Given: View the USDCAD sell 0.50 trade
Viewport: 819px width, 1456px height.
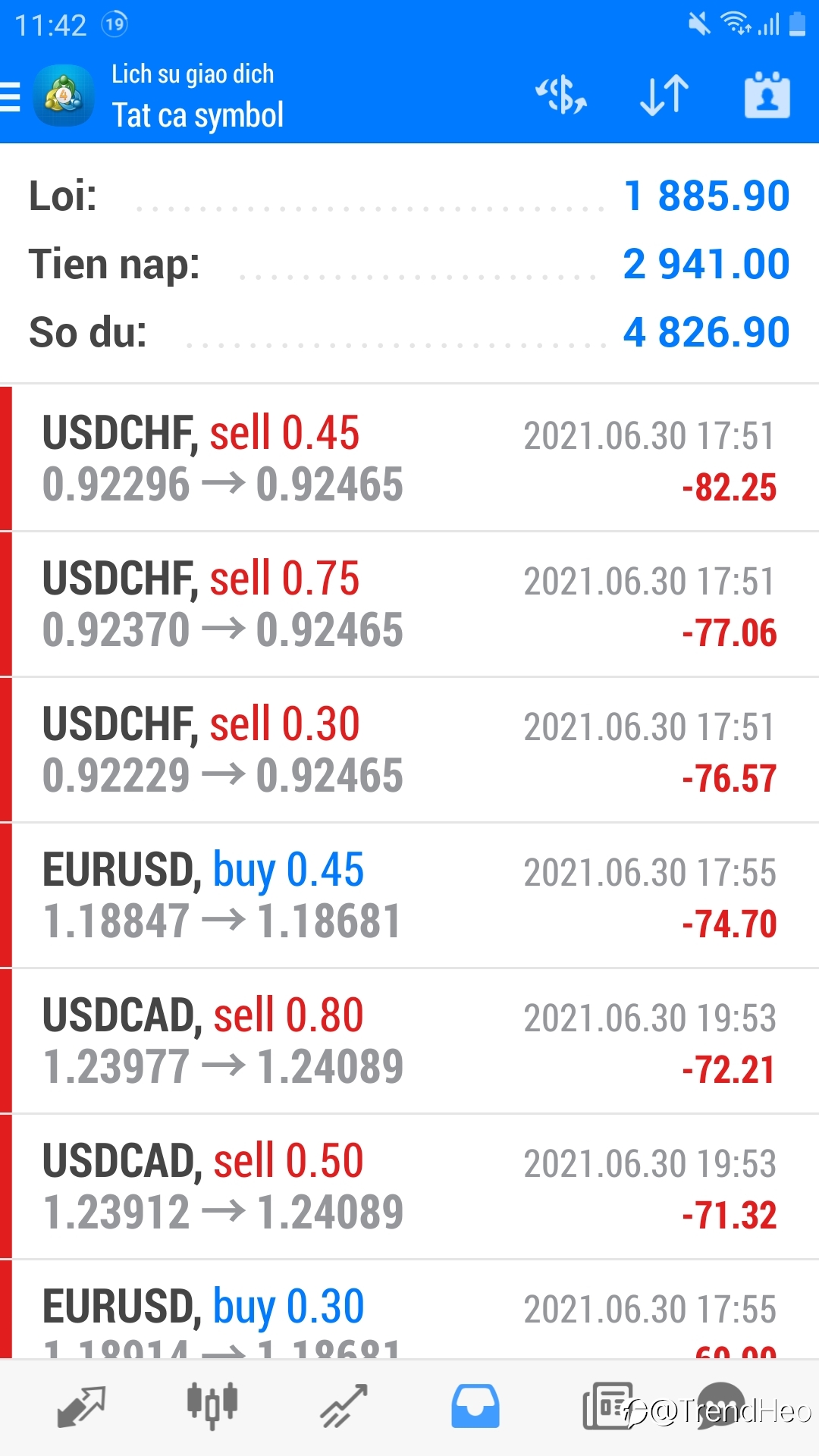Looking at the screenshot, I should coord(409,1186).
